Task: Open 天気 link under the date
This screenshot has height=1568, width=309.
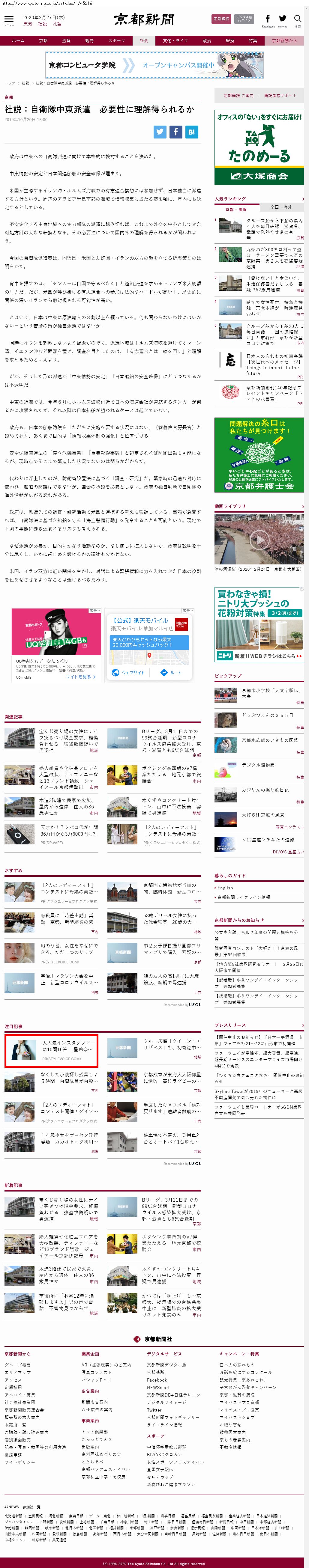Action: click(28, 24)
